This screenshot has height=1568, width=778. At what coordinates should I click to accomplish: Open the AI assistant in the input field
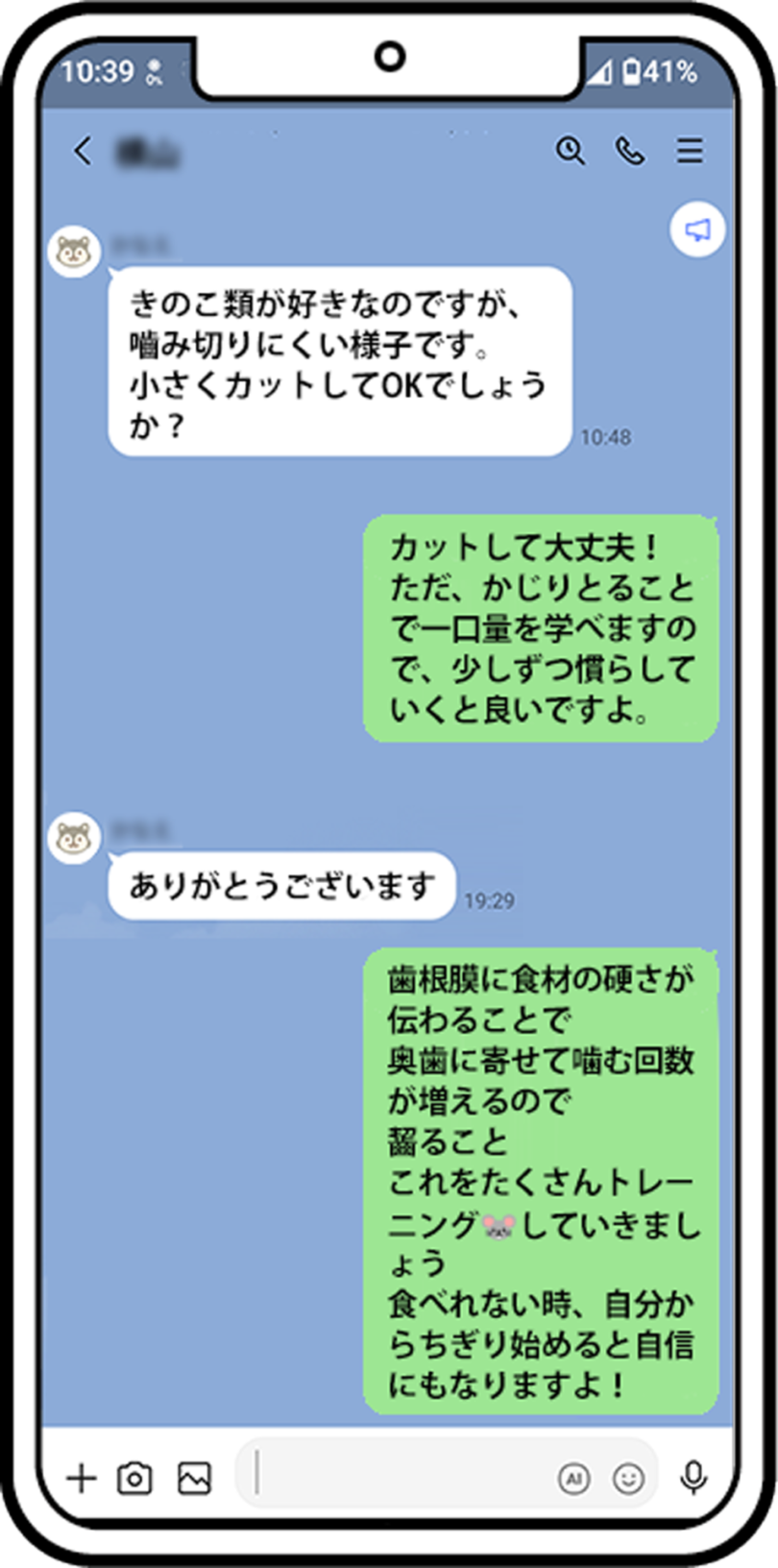(x=573, y=1478)
